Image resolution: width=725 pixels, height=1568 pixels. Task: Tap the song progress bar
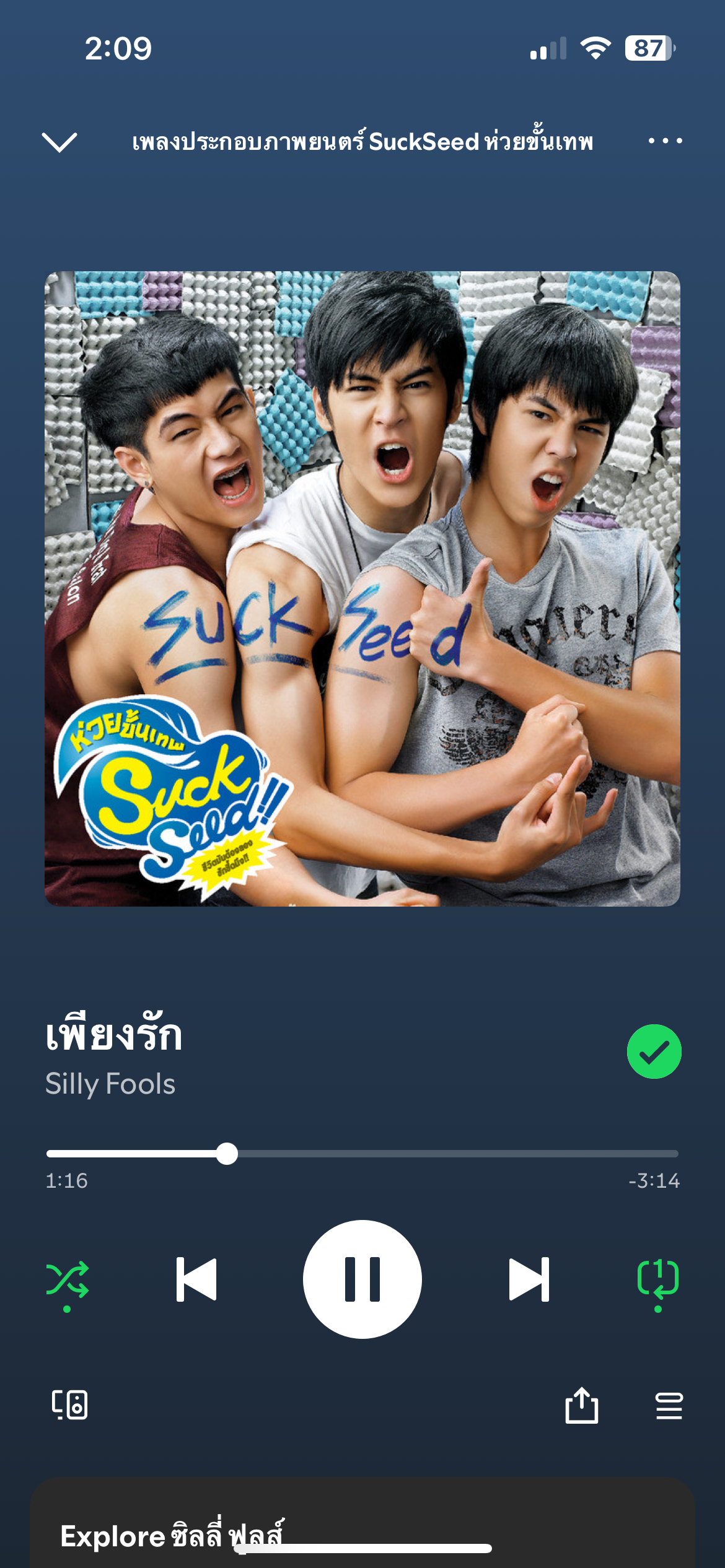pyautogui.click(x=362, y=1154)
